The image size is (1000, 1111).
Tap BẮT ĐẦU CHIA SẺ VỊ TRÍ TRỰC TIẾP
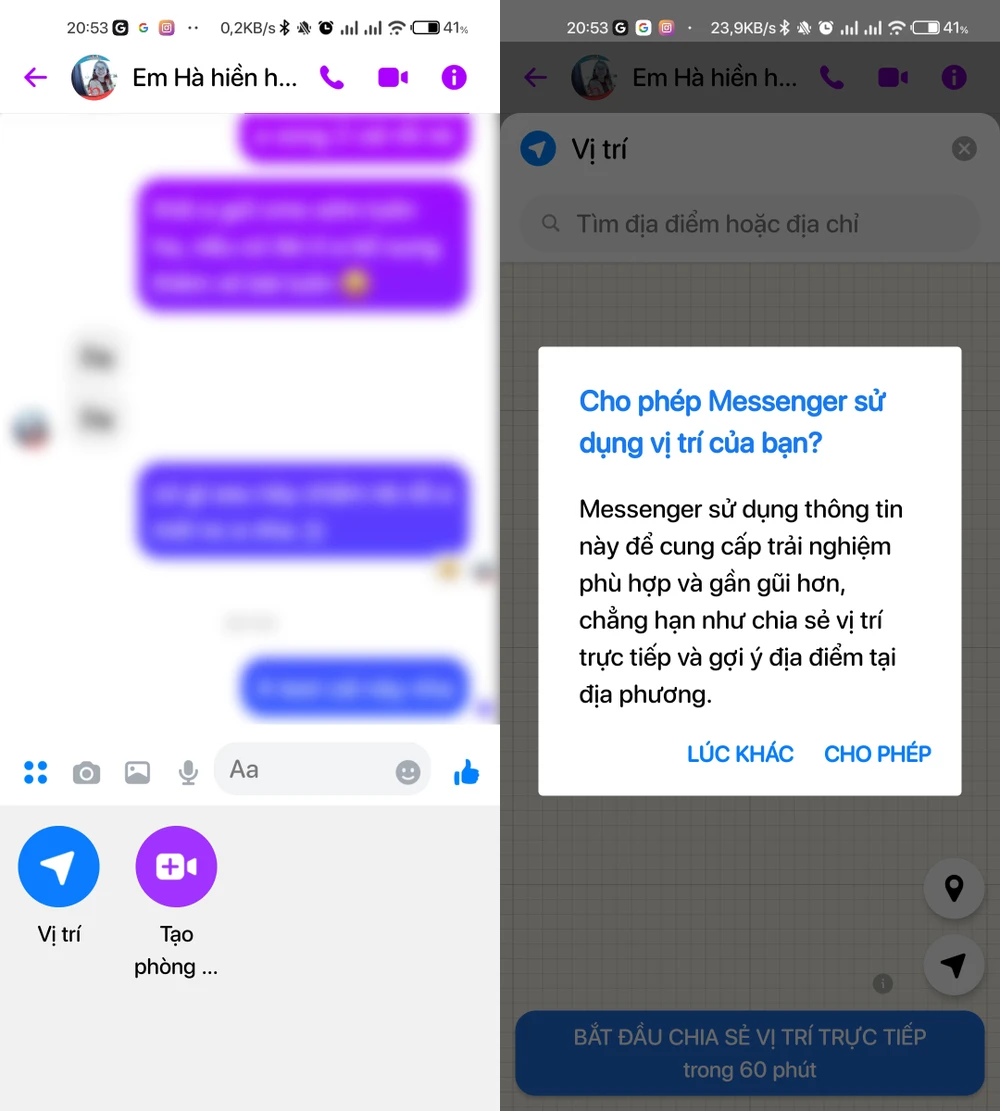(750, 1052)
